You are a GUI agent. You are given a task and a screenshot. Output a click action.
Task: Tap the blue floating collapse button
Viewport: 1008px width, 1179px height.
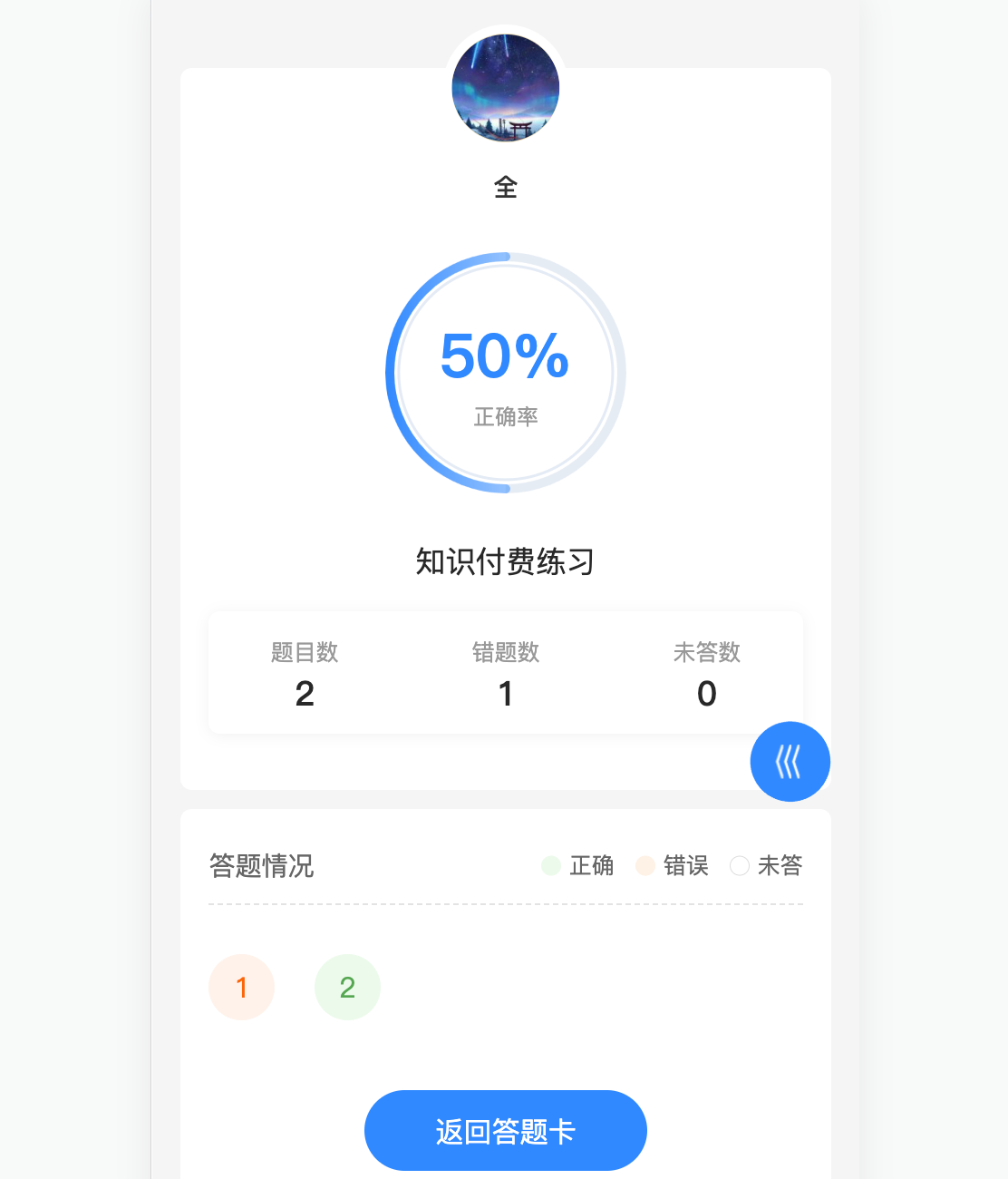click(x=790, y=762)
